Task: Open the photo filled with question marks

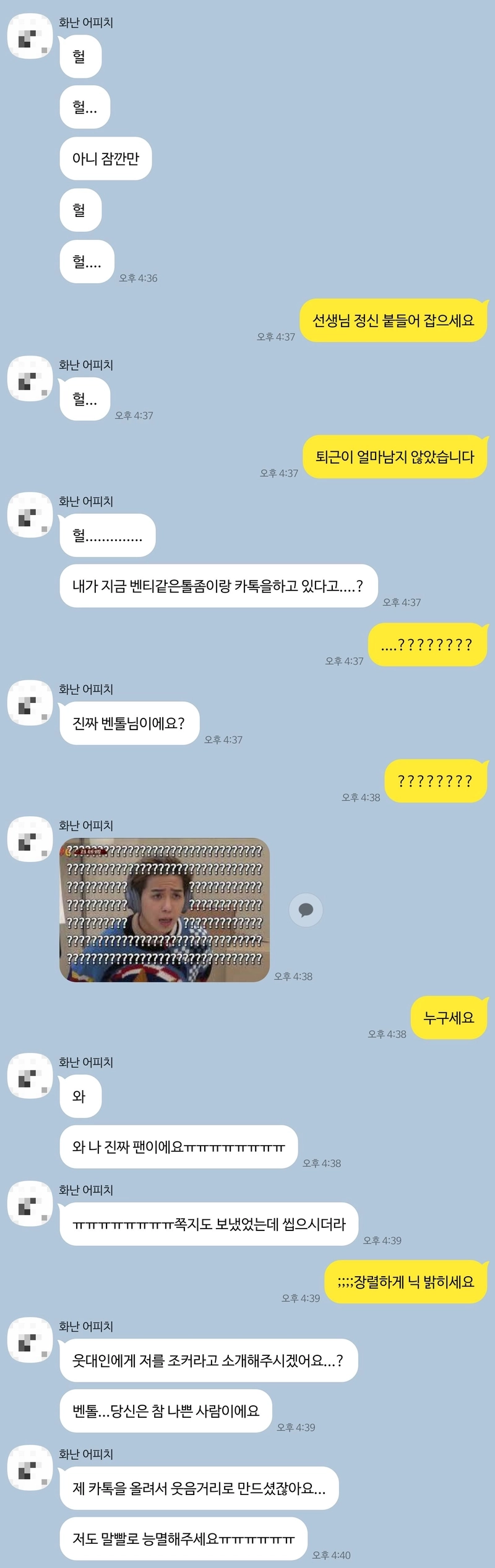Action: (165, 910)
